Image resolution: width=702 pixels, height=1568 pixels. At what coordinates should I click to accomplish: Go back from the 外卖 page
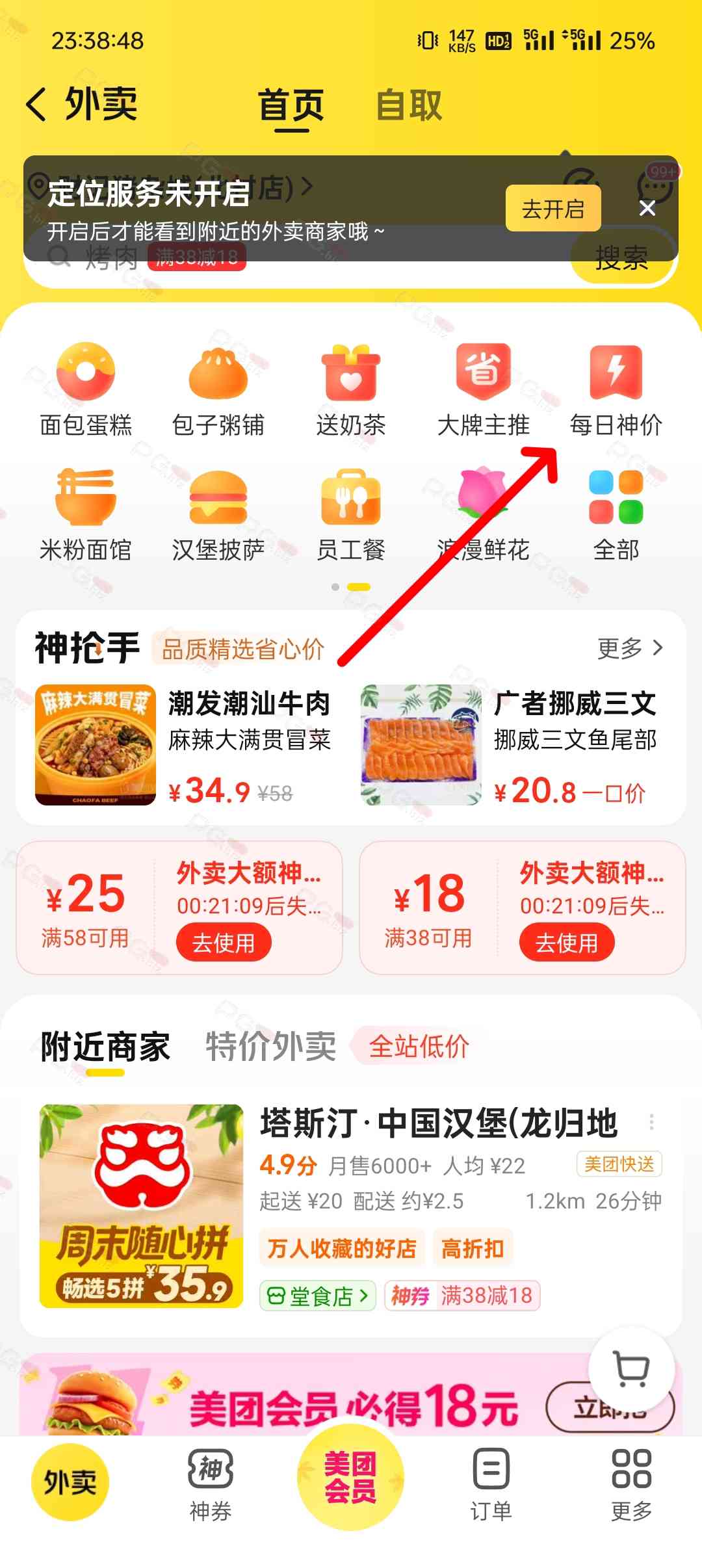coord(37,104)
